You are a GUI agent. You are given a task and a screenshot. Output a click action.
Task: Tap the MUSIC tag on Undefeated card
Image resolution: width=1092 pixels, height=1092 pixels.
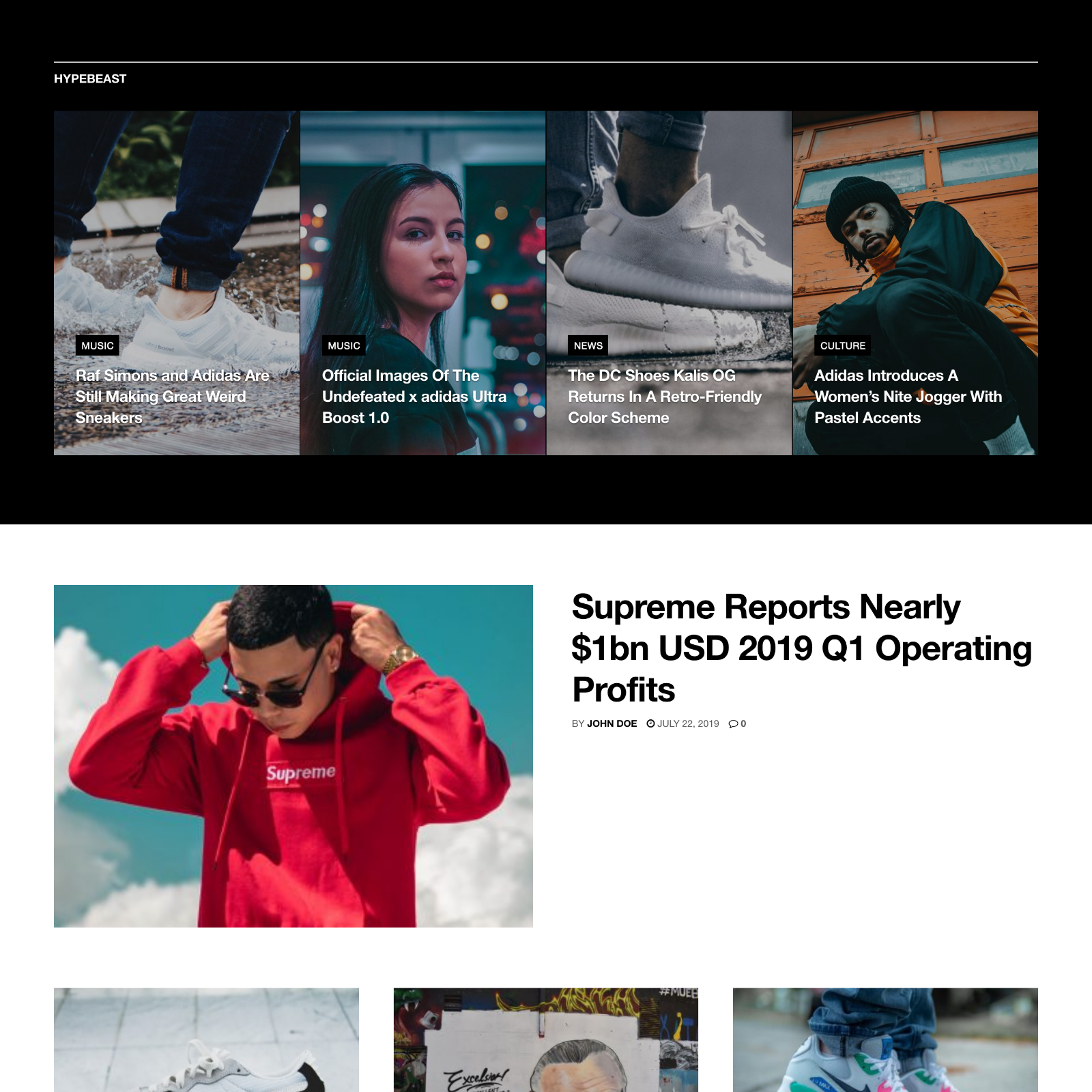pos(344,346)
